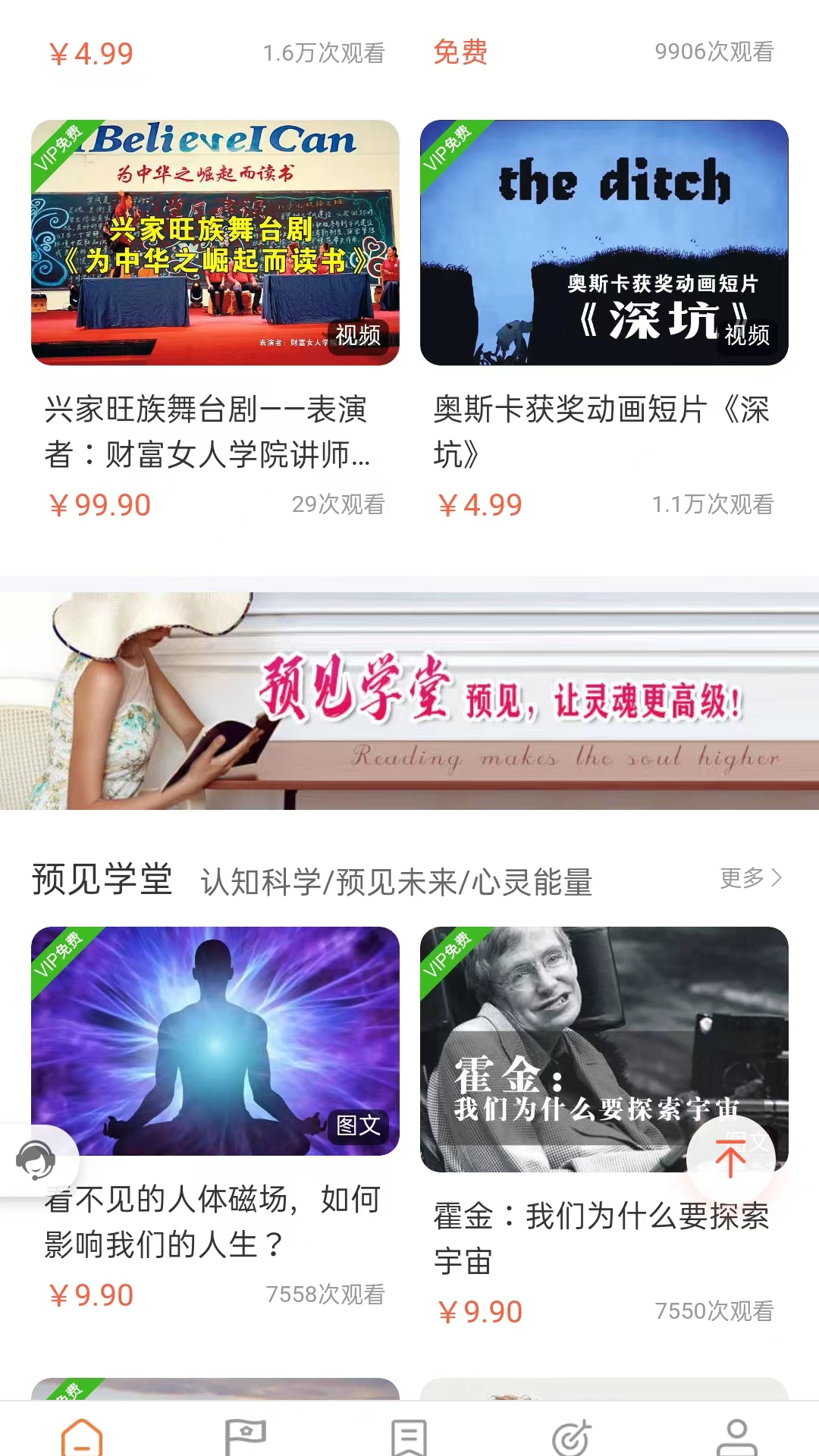Open the 奥斯卡获奖动画短片《深坑》 video
The height and width of the screenshot is (1456, 819).
604,243
